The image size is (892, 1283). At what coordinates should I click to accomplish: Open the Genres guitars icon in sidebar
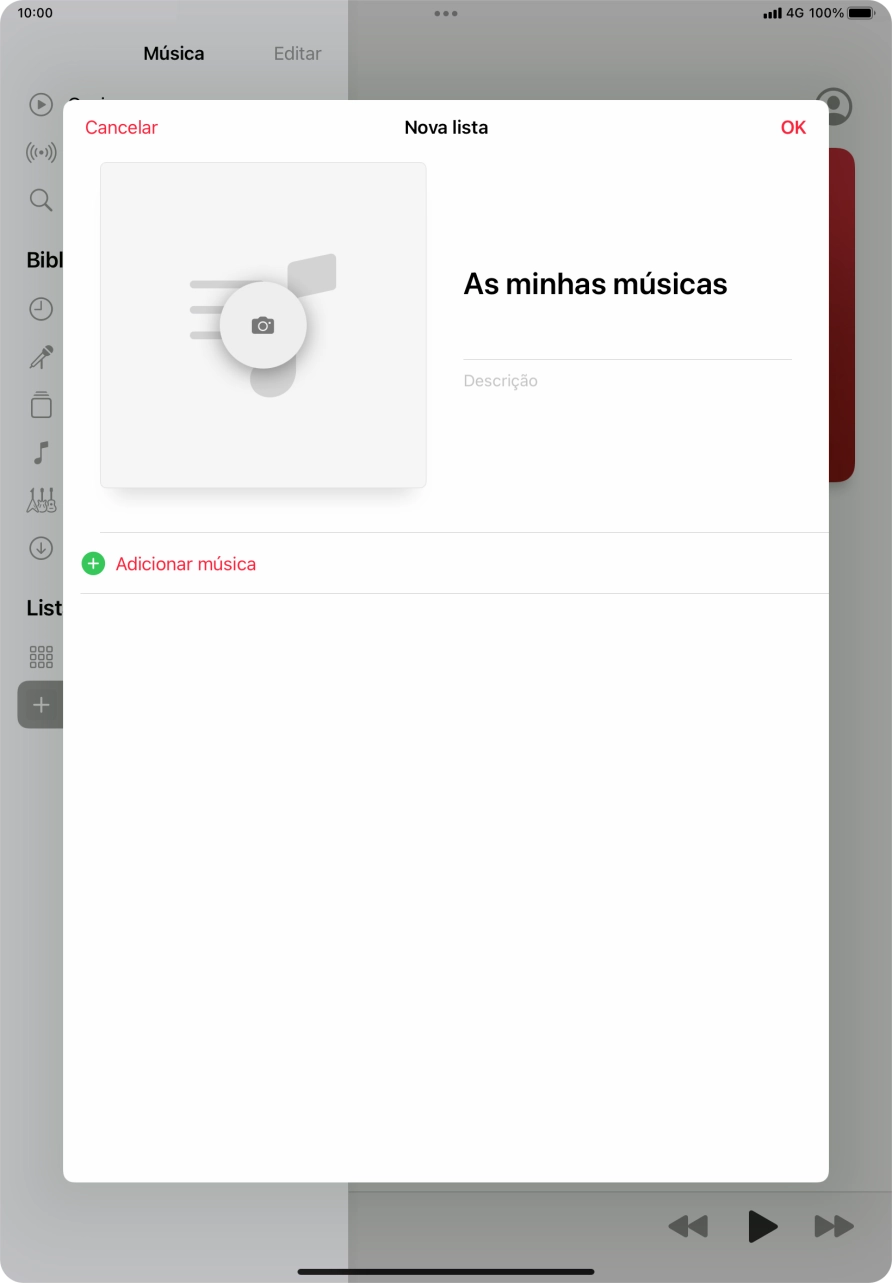[40, 500]
